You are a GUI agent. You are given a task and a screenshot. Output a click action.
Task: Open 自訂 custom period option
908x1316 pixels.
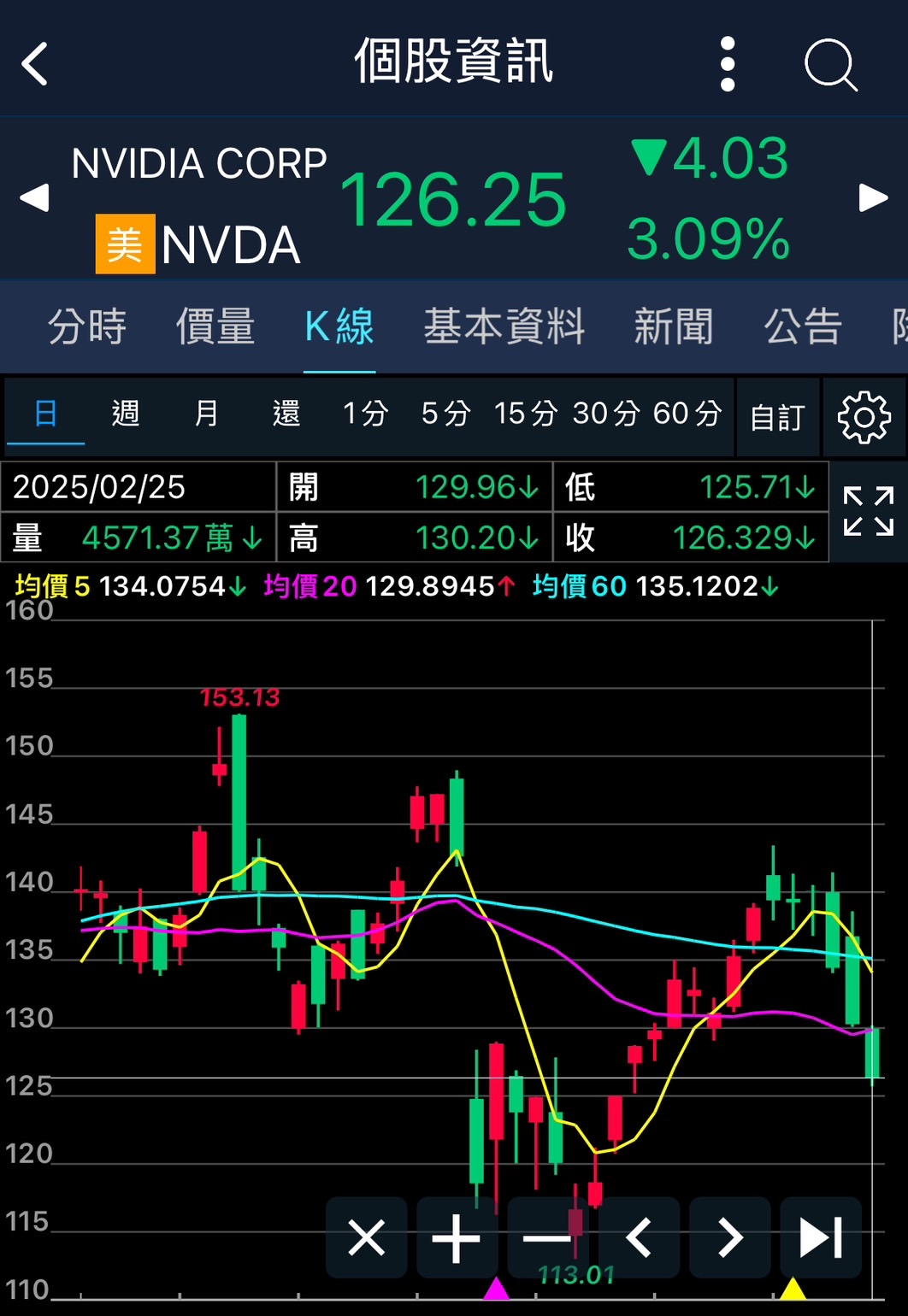click(777, 418)
